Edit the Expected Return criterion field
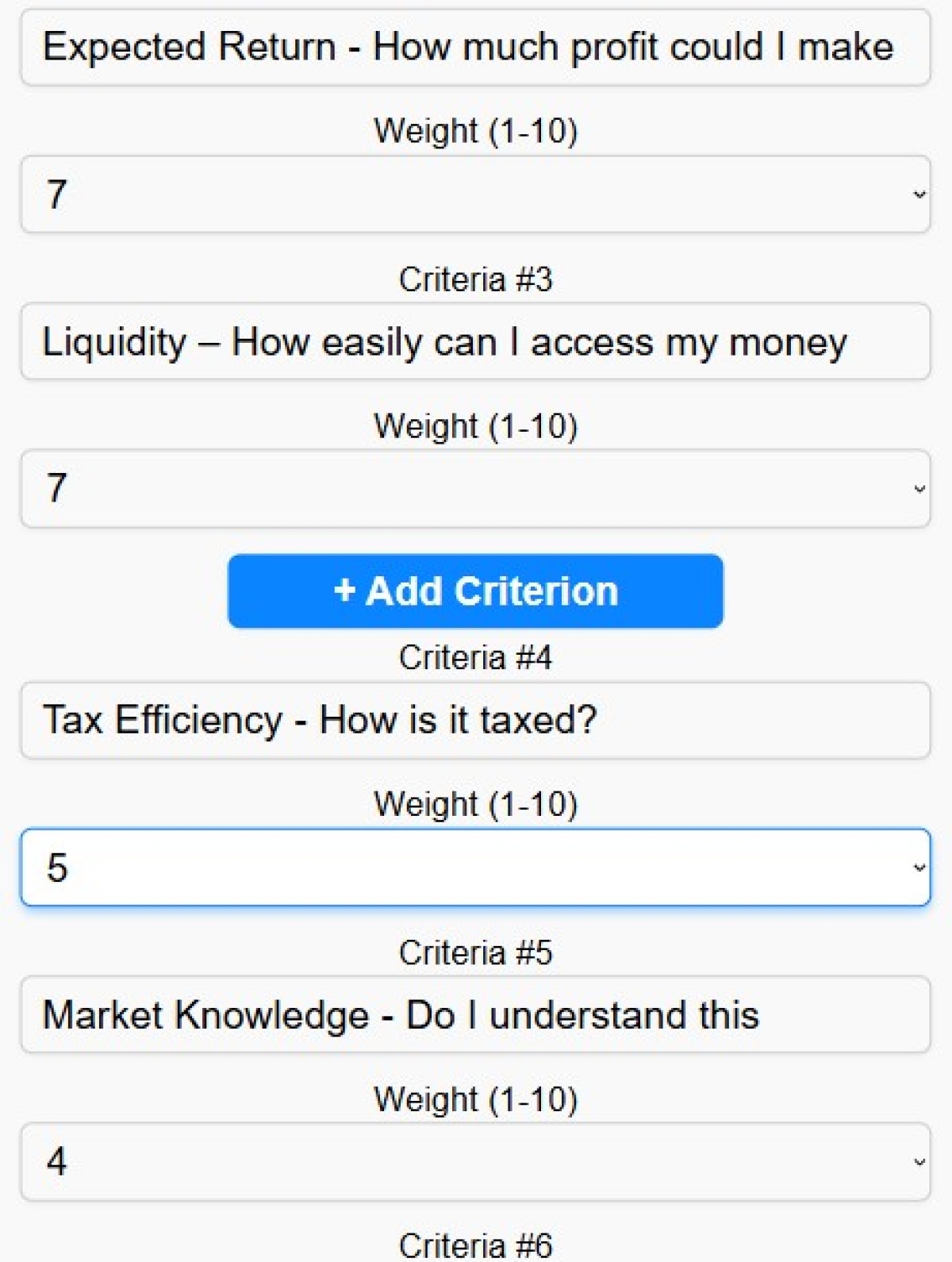The height and width of the screenshot is (1262, 952). click(x=474, y=48)
